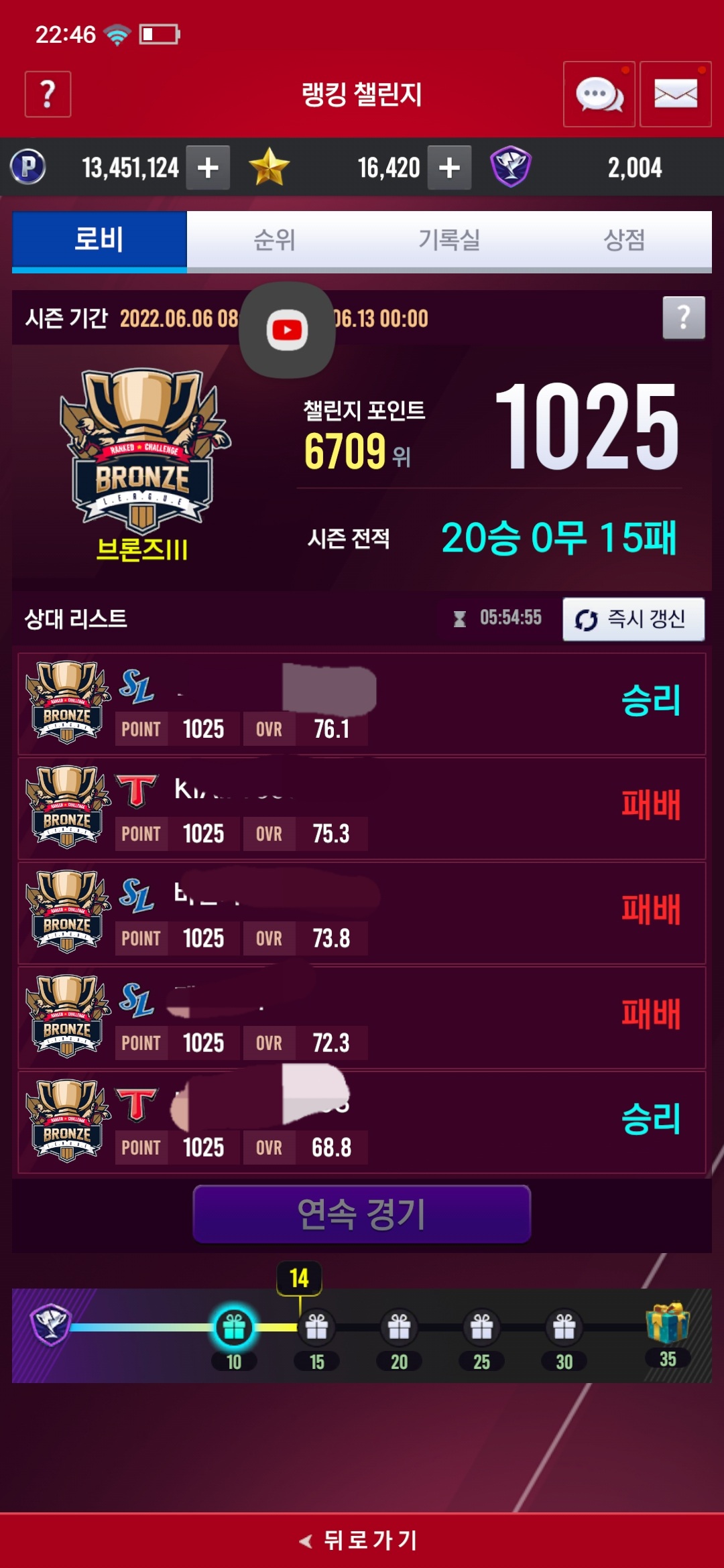
Task: Open the mailbox envelope icon
Action: tap(675, 94)
